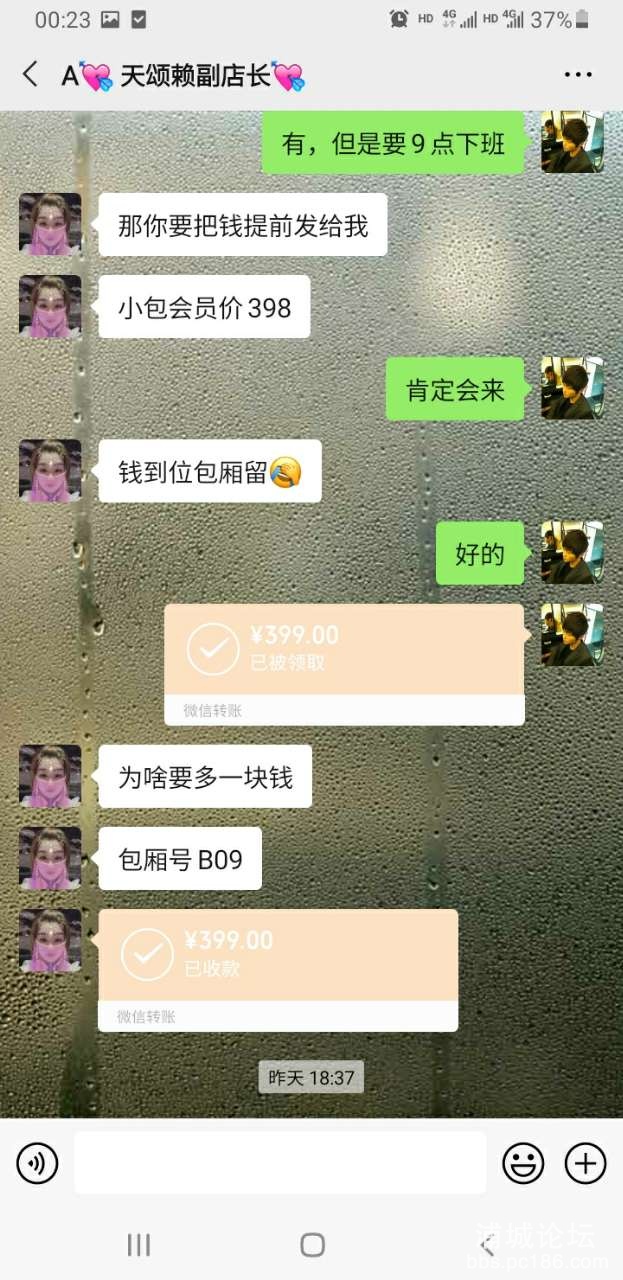Open system recent apps

138,1244
